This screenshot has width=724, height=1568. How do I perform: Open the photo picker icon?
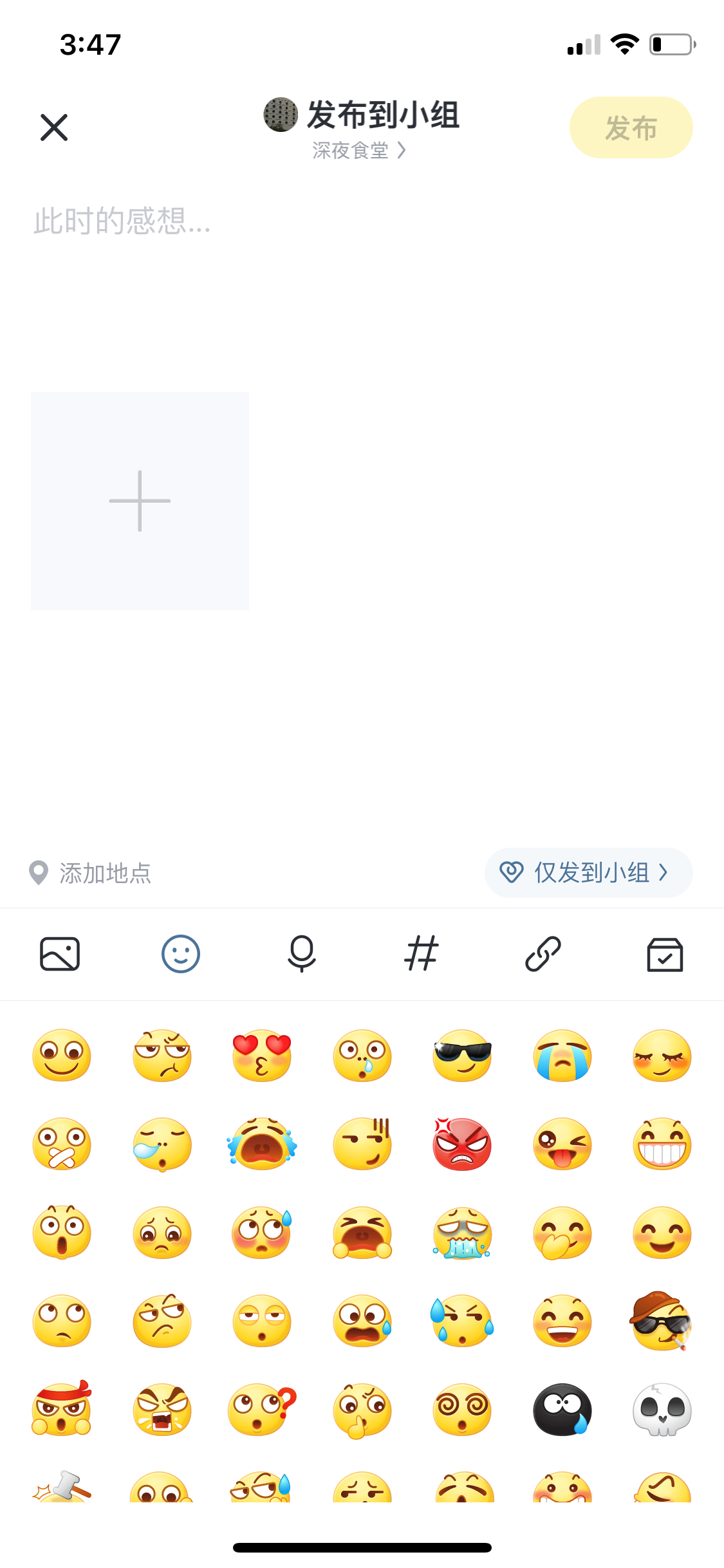tap(60, 955)
